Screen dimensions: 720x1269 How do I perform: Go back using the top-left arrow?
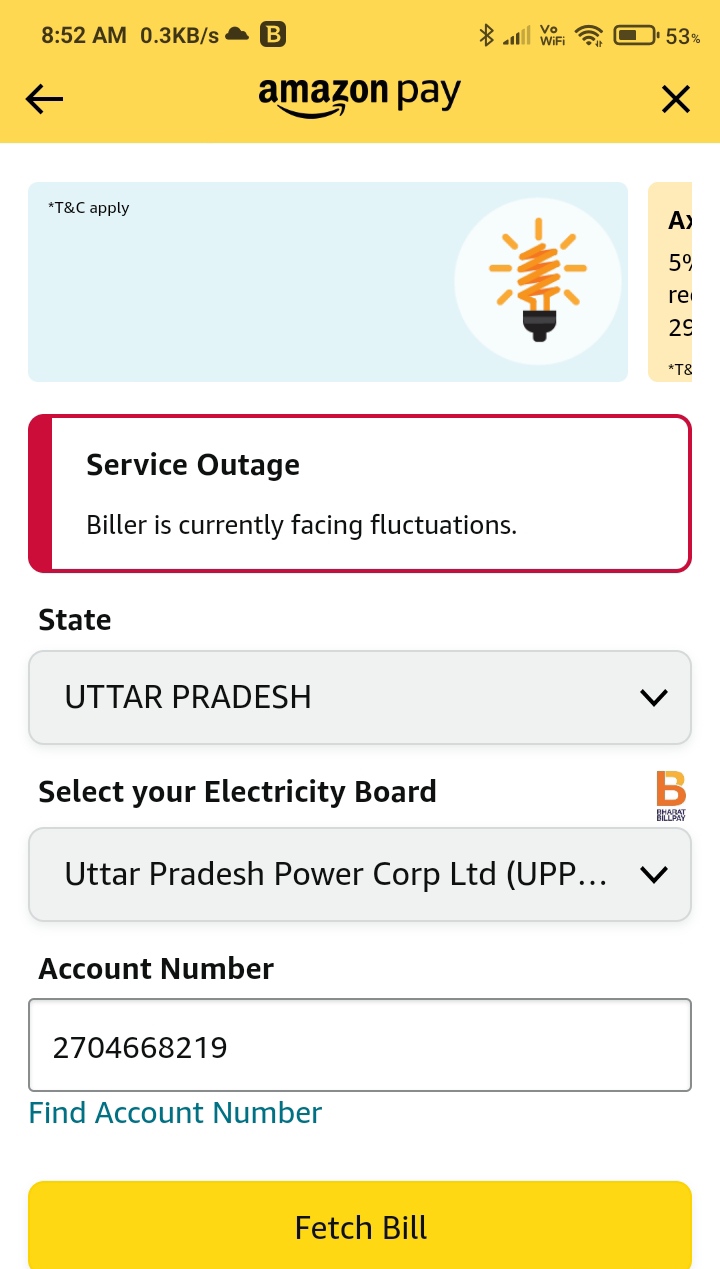point(44,98)
